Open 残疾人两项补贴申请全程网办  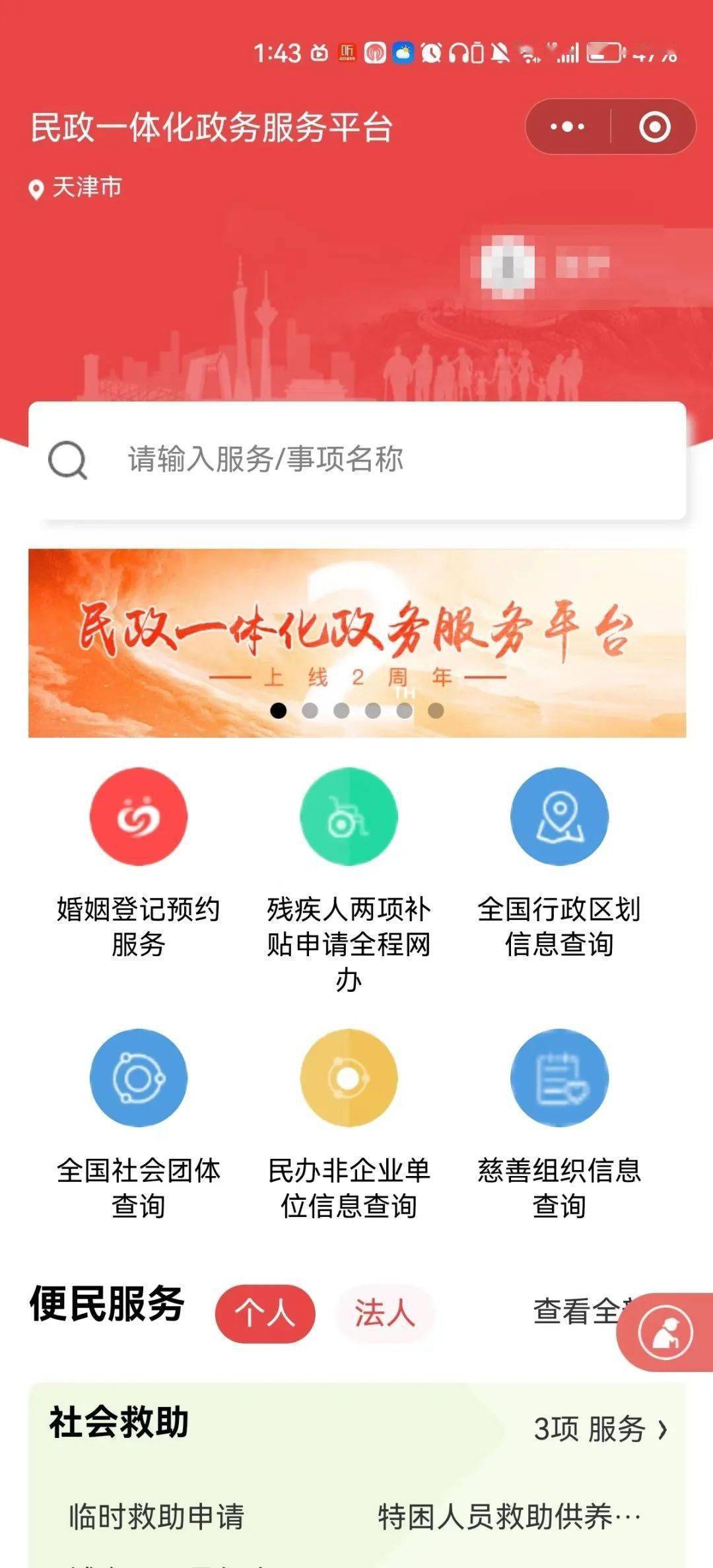coord(349,817)
